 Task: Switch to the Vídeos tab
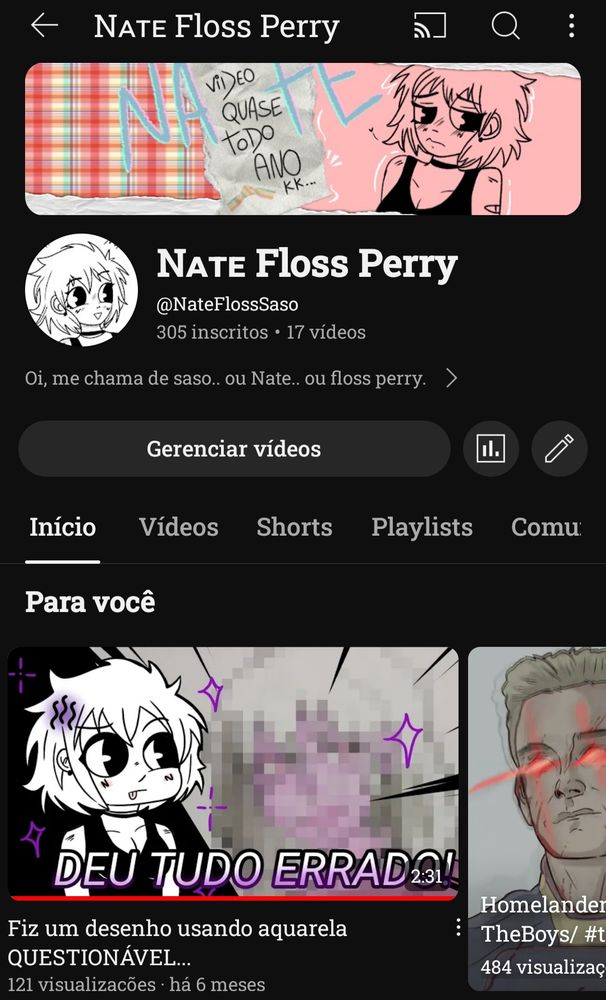point(178,527)
